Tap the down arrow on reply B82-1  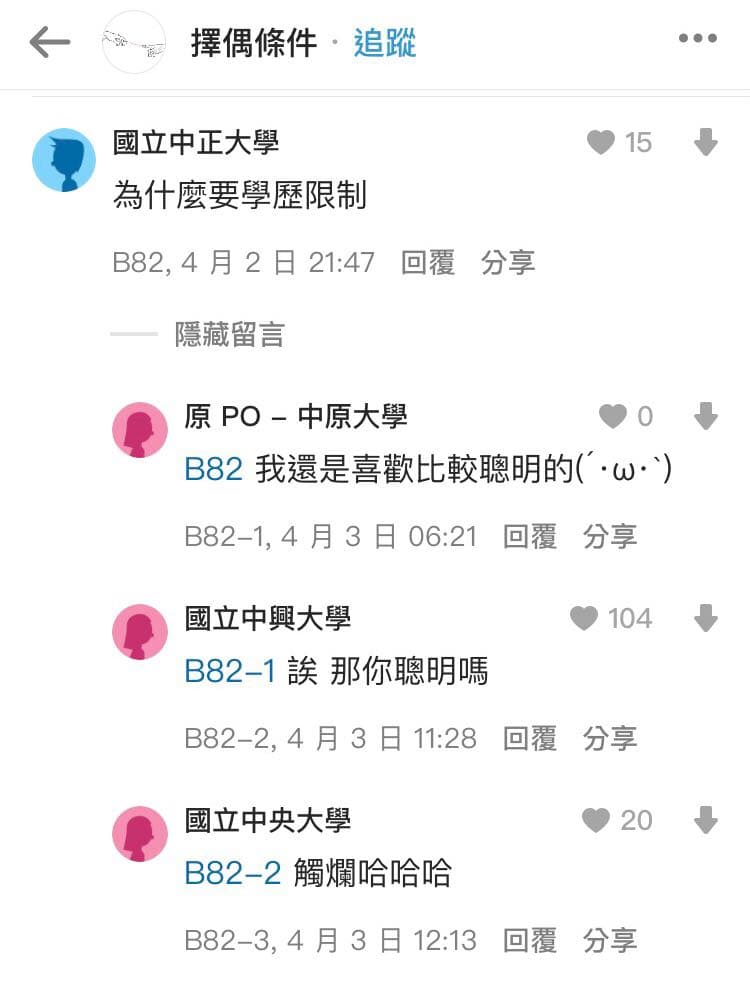[x=706, y=416]
